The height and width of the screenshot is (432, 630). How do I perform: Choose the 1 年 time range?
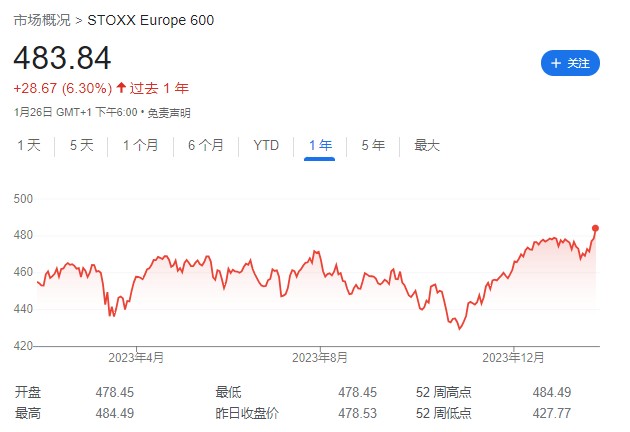(320, 145)
